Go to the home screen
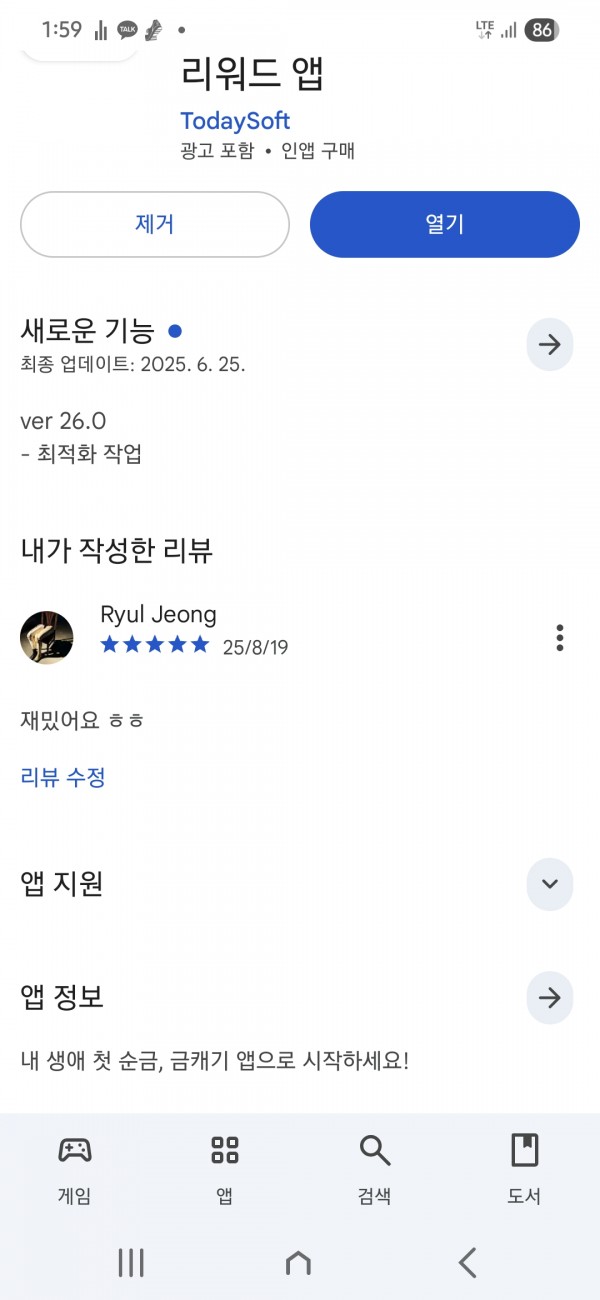 298,1263
